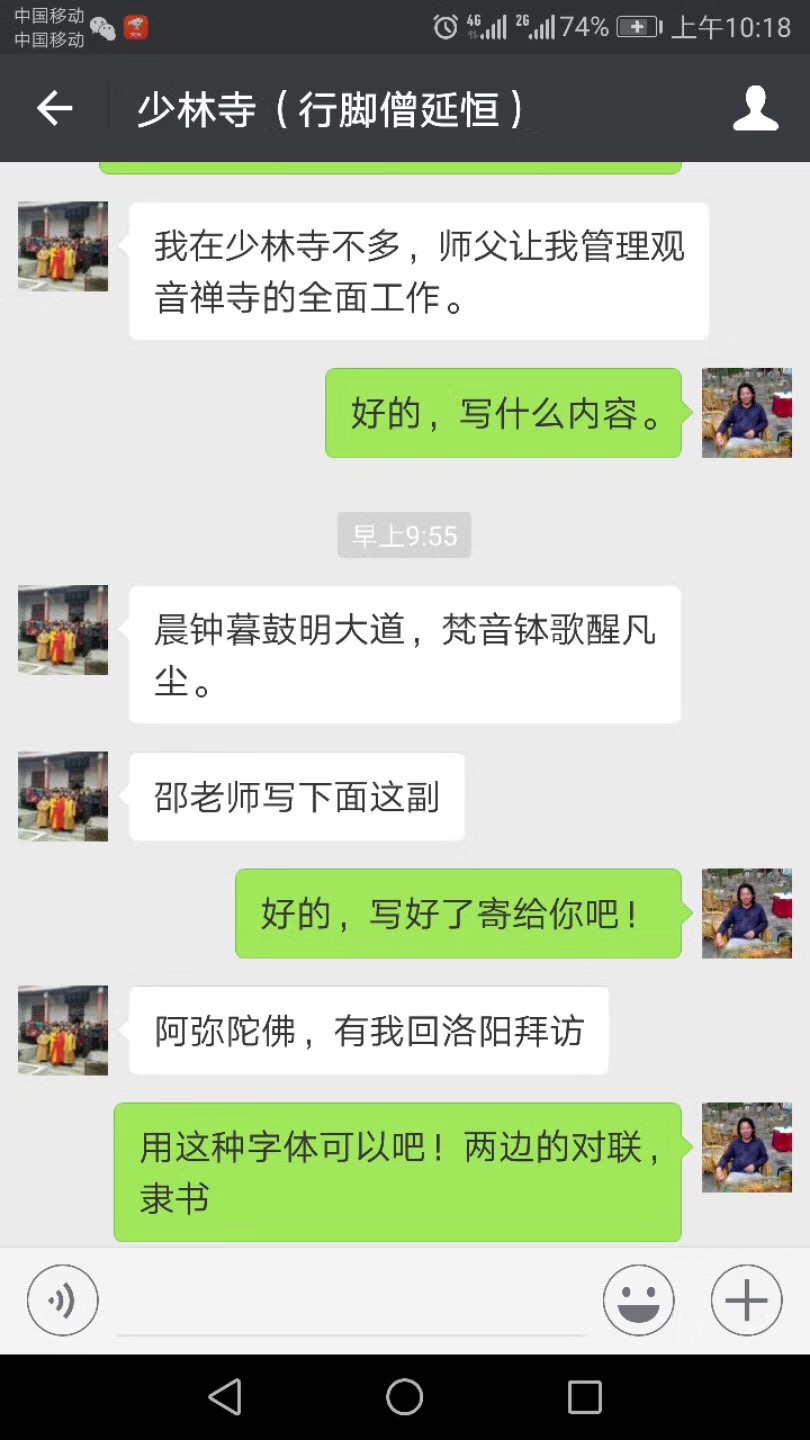Open the recent apps overview
Image resolution: width=810 pixels, height=1440 pixels.
coord(584,1397)
